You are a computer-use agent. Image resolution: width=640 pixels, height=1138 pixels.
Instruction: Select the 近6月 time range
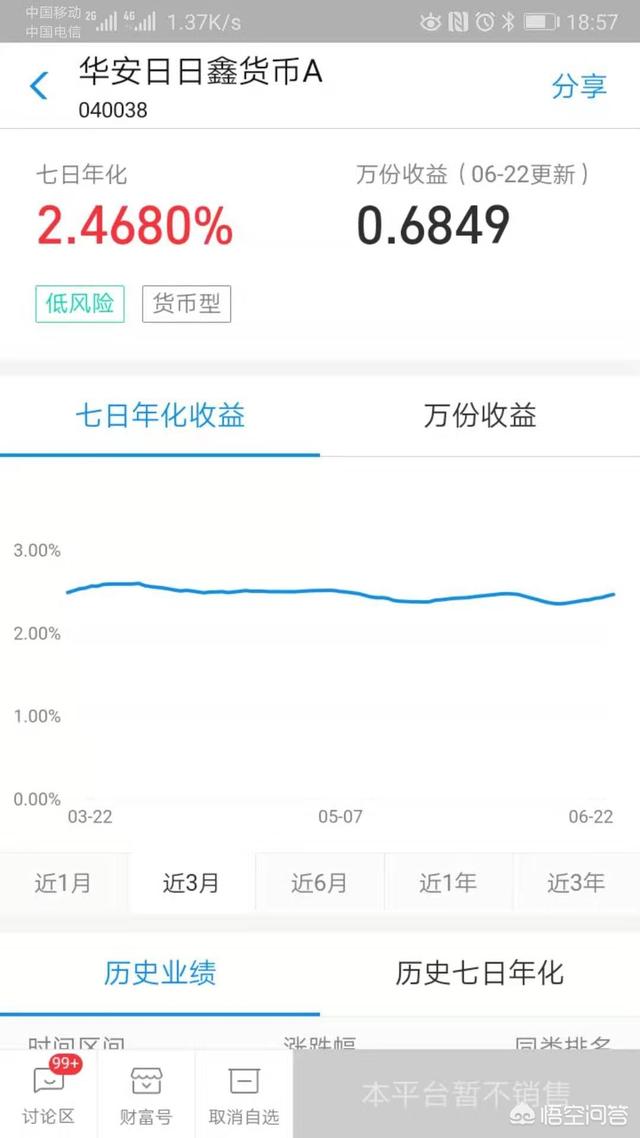pyautogui.click(x=319, y=883)
